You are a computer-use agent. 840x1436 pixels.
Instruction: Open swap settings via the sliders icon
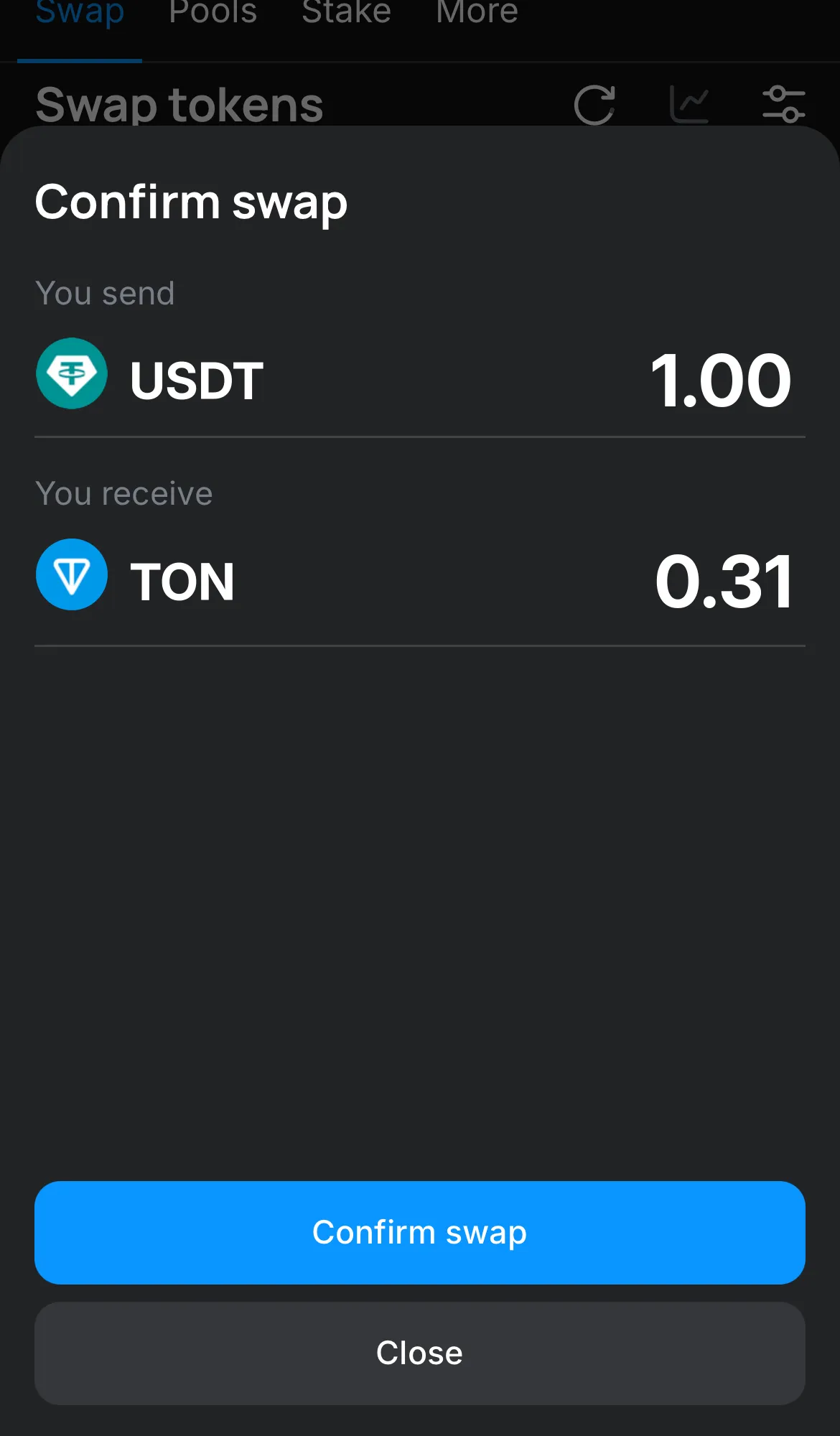point(785,105)
